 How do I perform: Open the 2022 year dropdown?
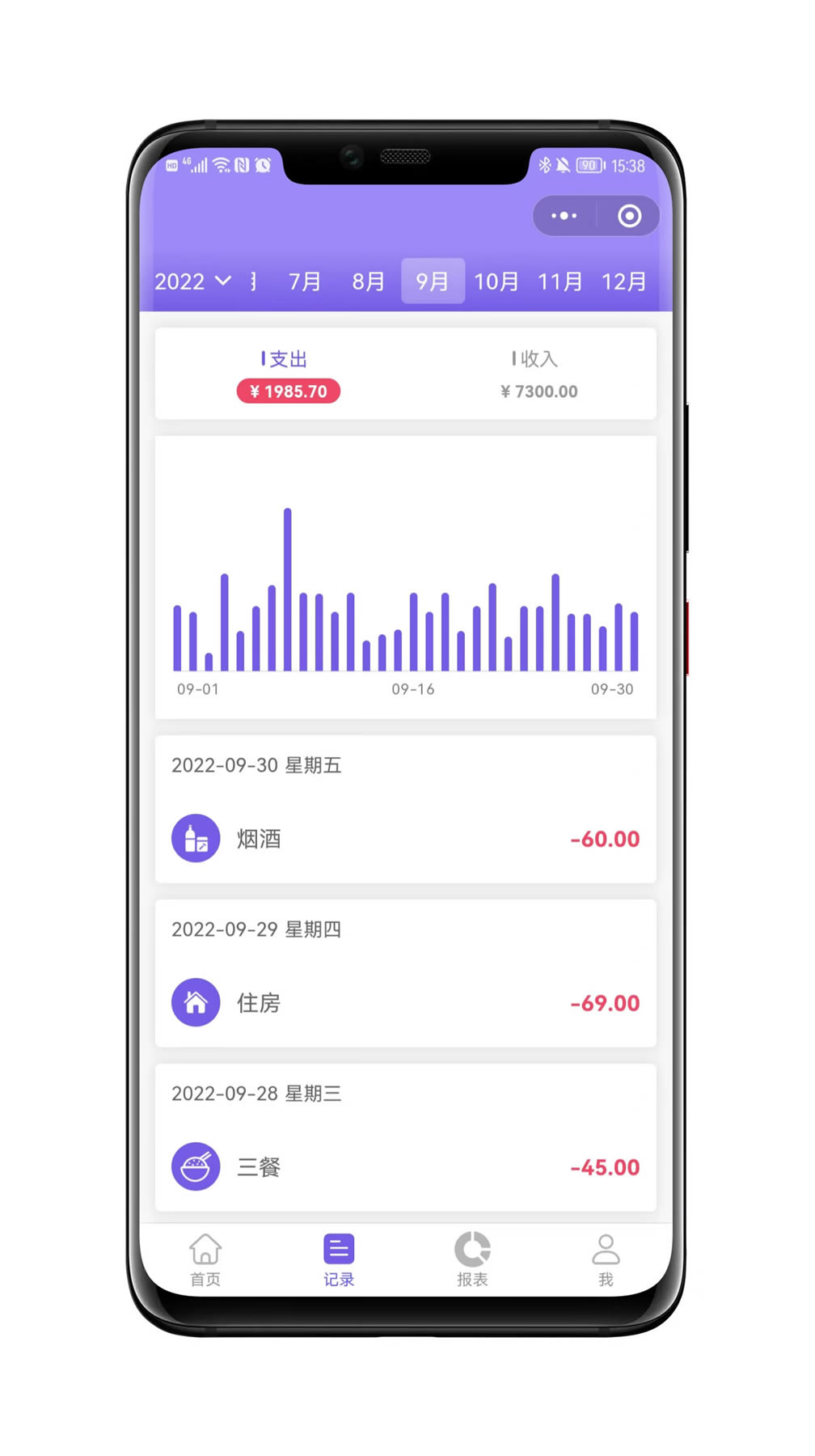tap(192, 281)
